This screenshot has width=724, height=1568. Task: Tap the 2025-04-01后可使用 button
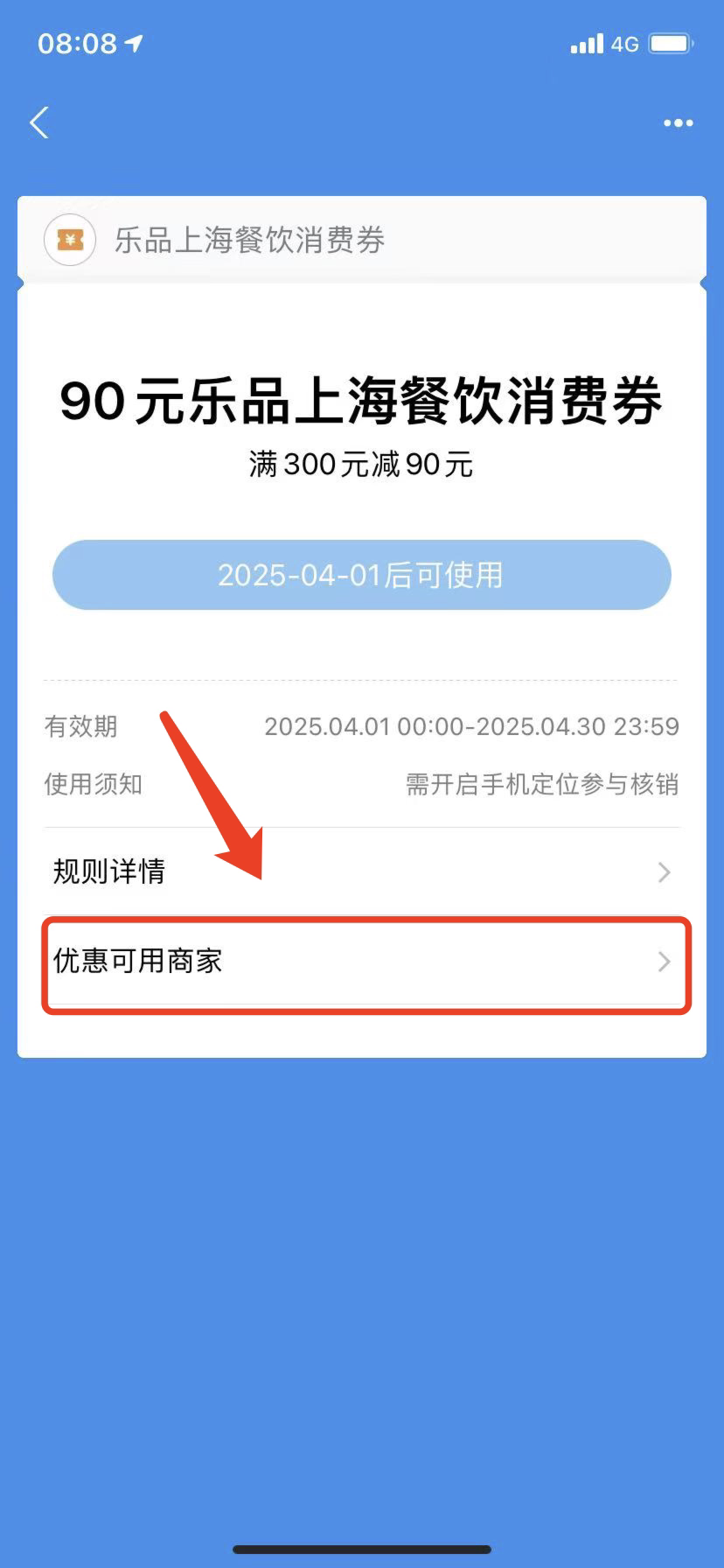[361, 575]
